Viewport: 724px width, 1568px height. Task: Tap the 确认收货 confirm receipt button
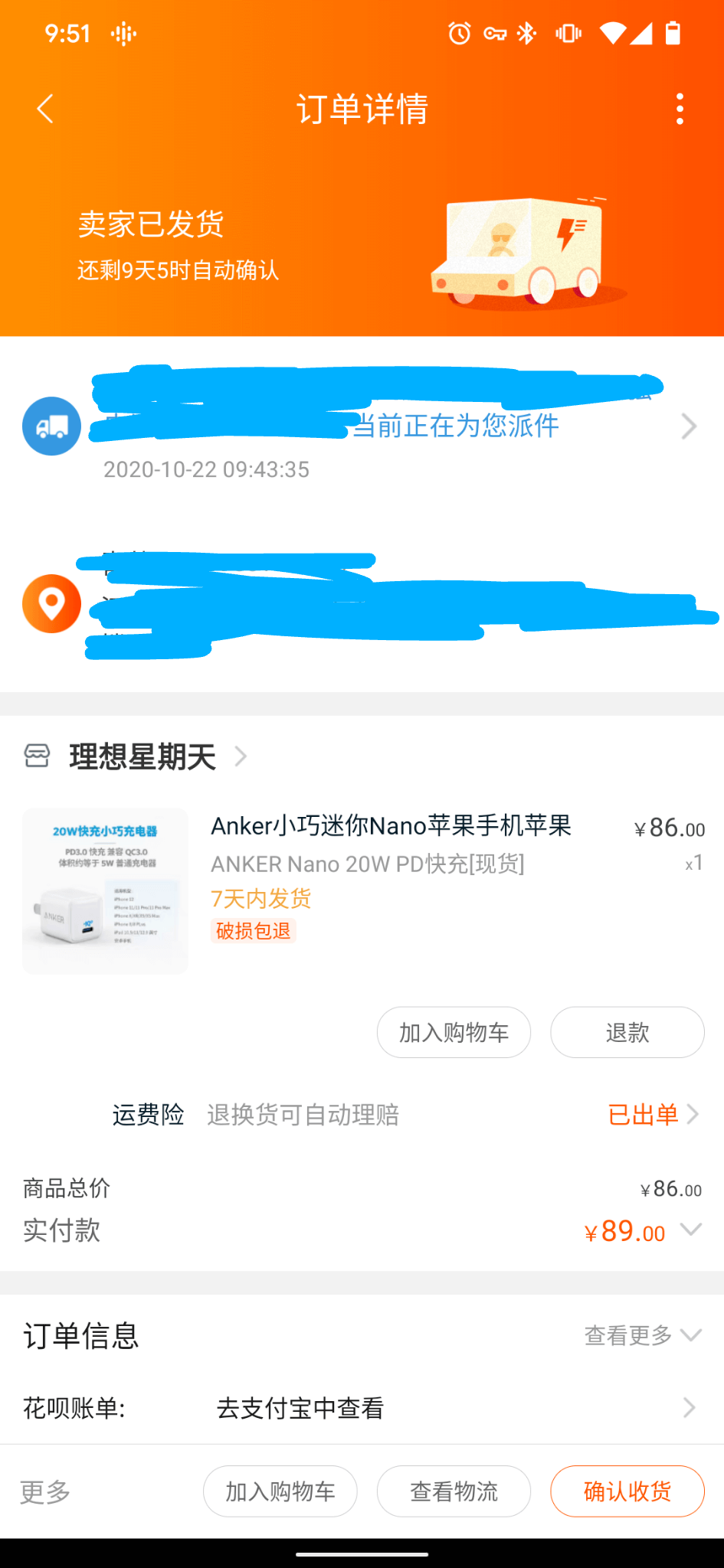click(x=627, y=1491)
